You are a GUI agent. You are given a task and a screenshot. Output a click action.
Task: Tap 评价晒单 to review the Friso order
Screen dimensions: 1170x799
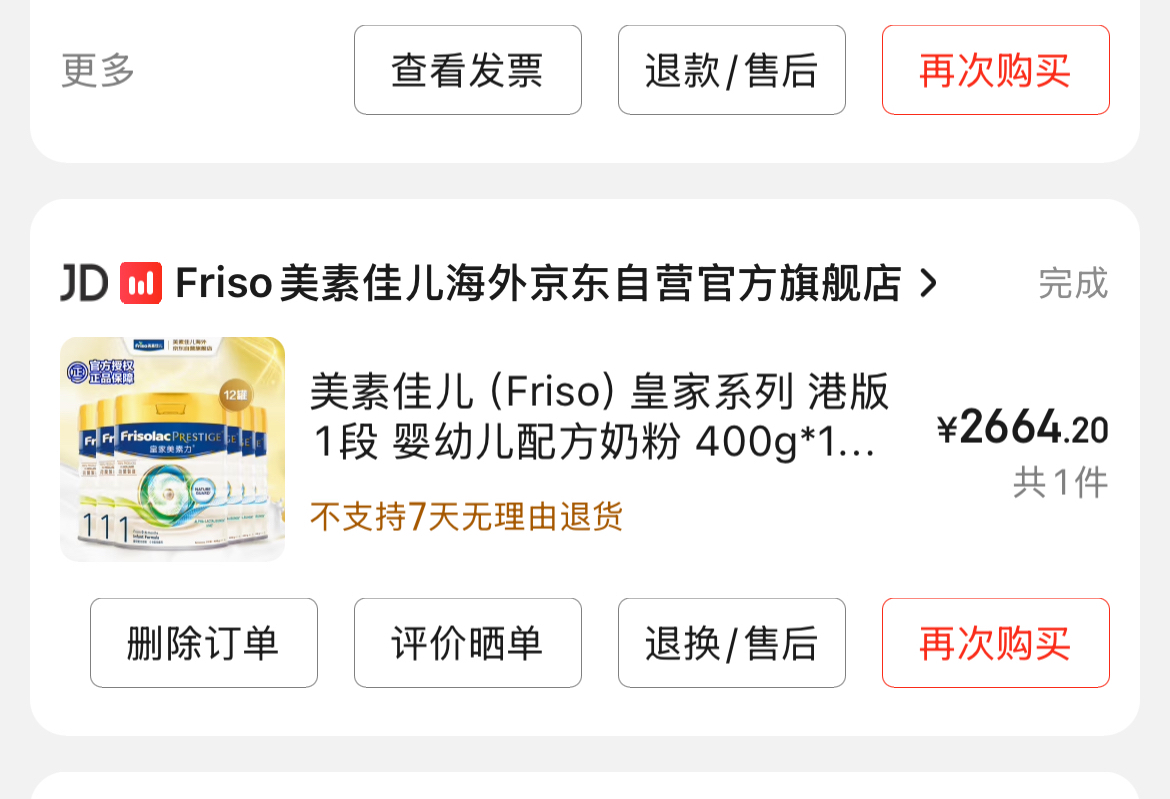pos(467,643)
